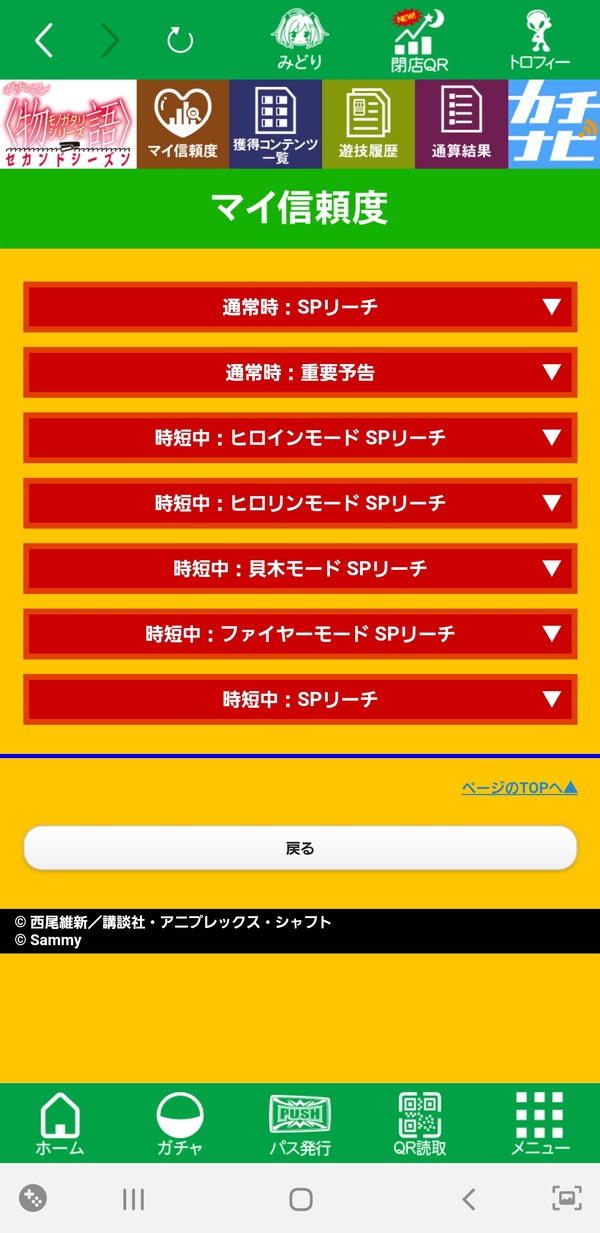The height and width of the screenshot is (1233, 600).
Task: Switch to the 獲得コンテンツ一覧 tab
Action: [x=275, y=124]
